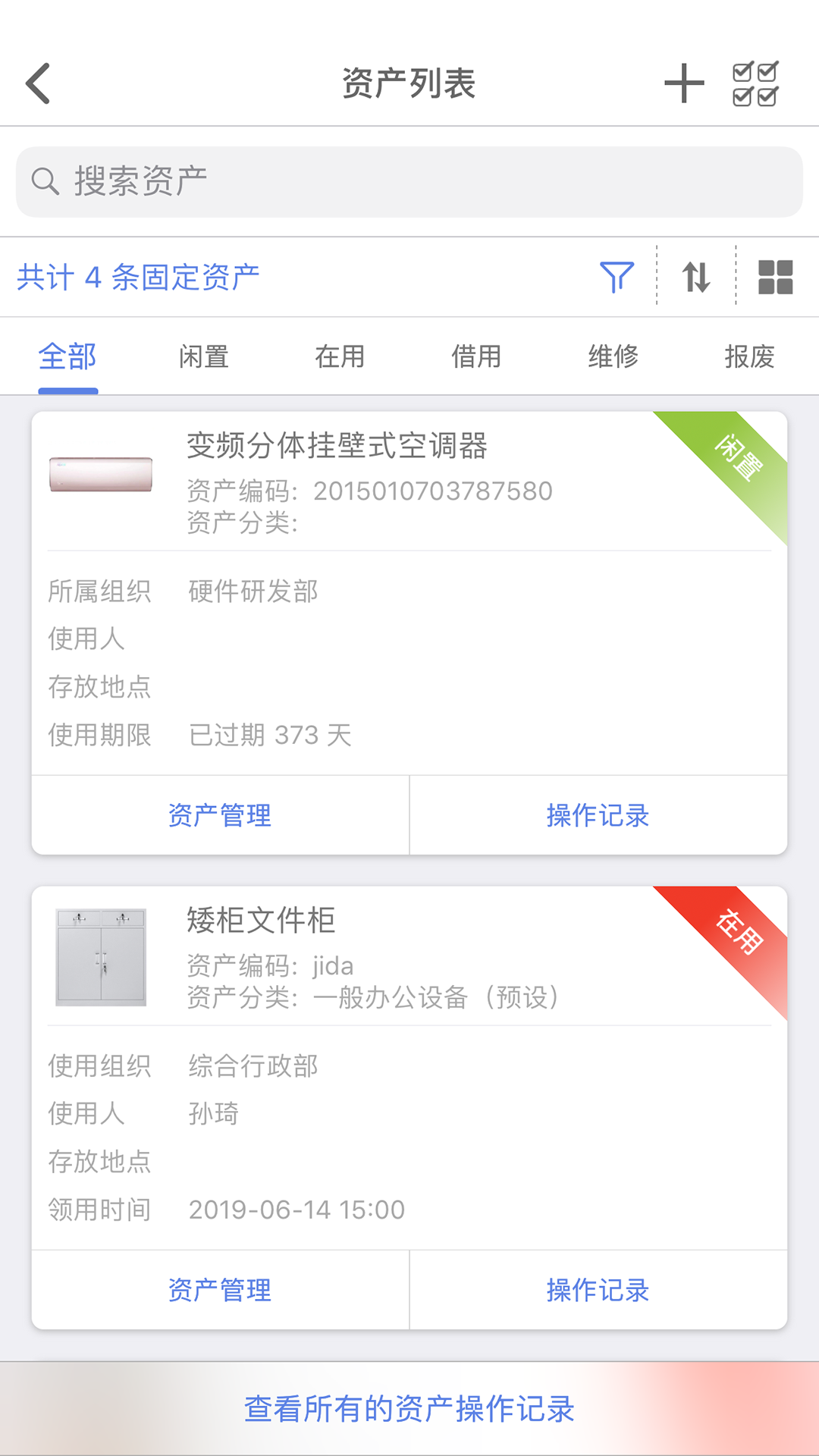Tap the plus icon to add asset

pyautogui.click(x=682, y=83)
